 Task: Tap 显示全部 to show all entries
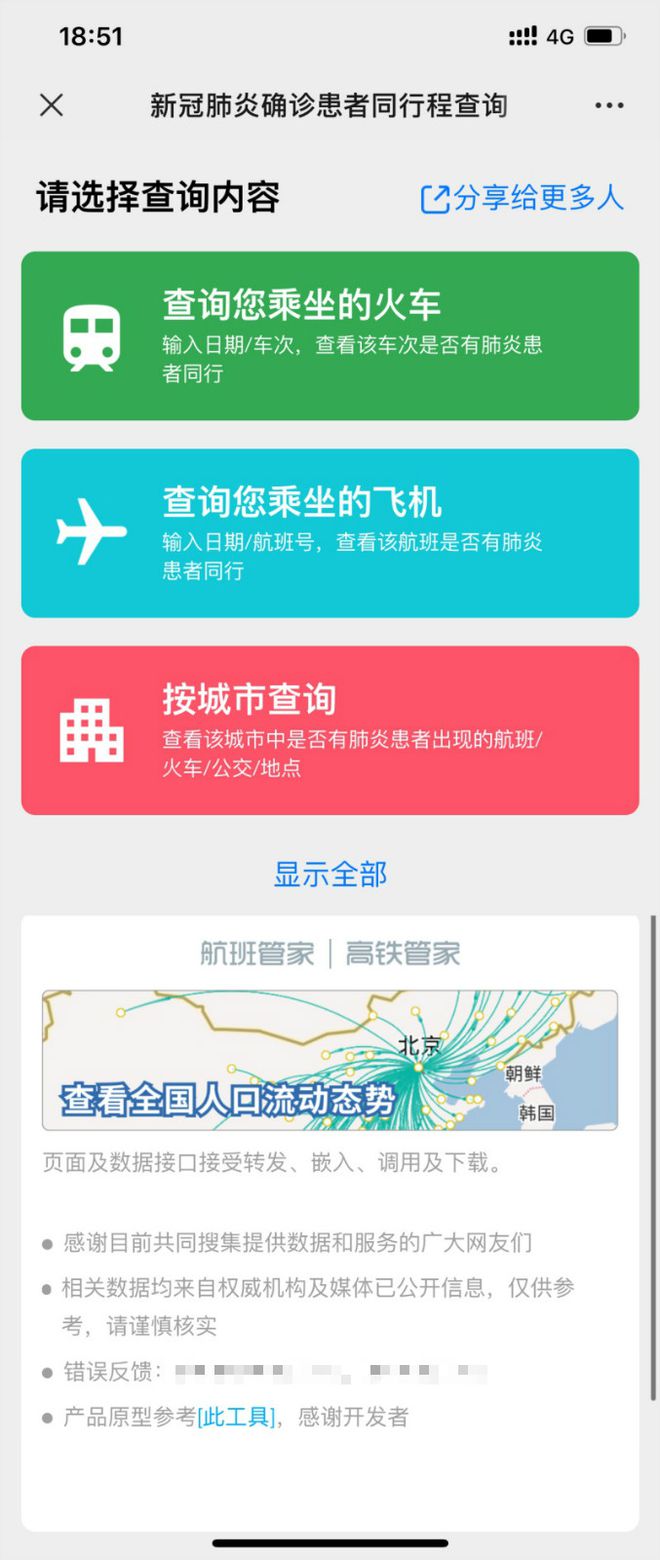330,874
